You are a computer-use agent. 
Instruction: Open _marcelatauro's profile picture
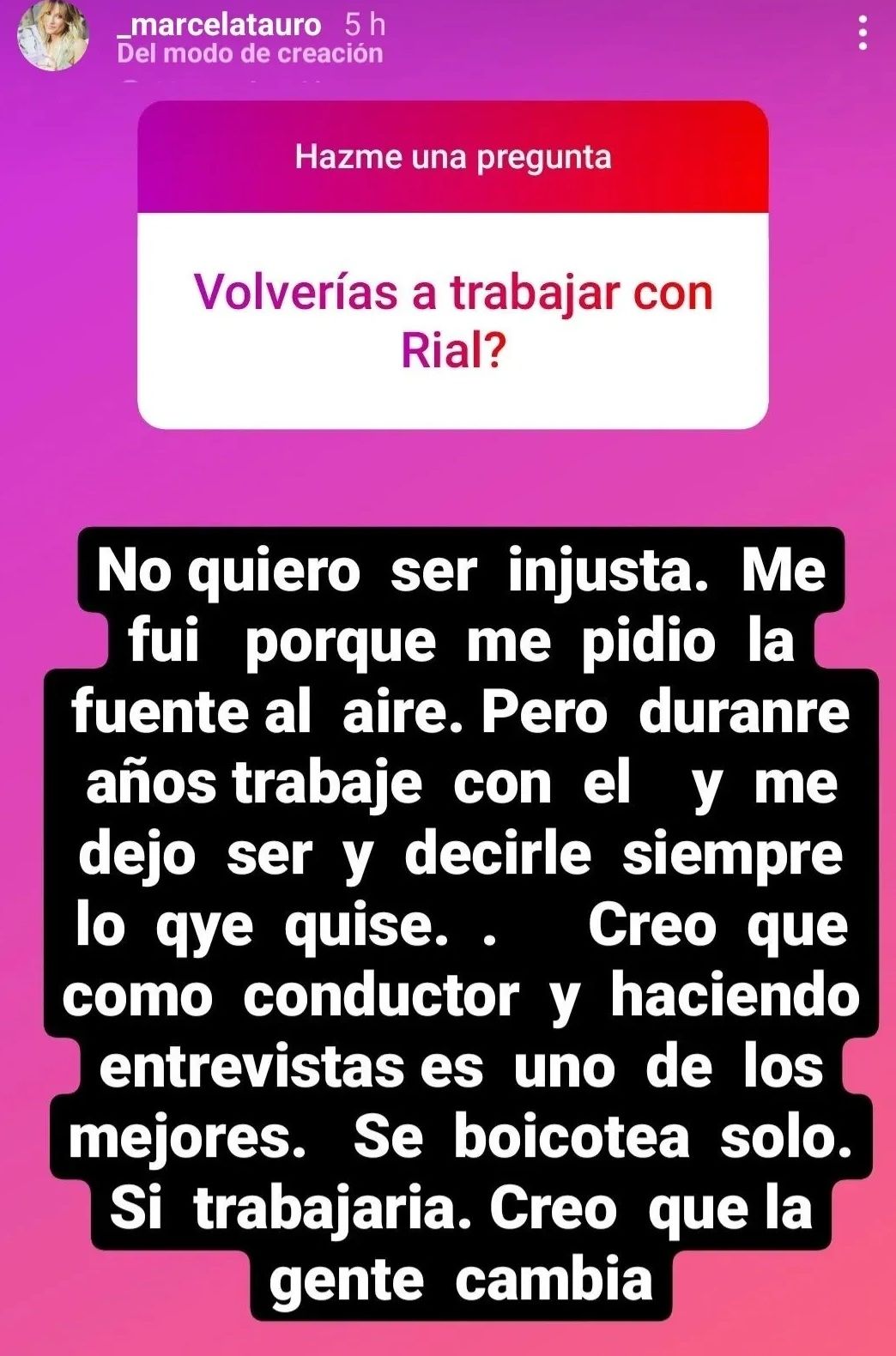click(53, 36)
